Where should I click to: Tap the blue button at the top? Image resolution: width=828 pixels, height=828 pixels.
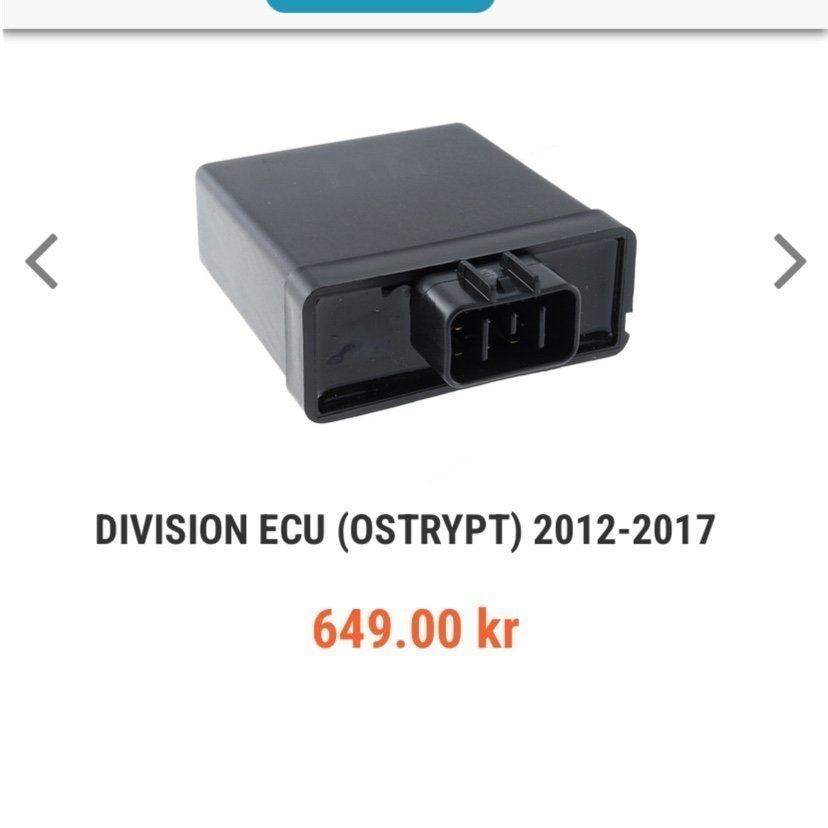380,5
